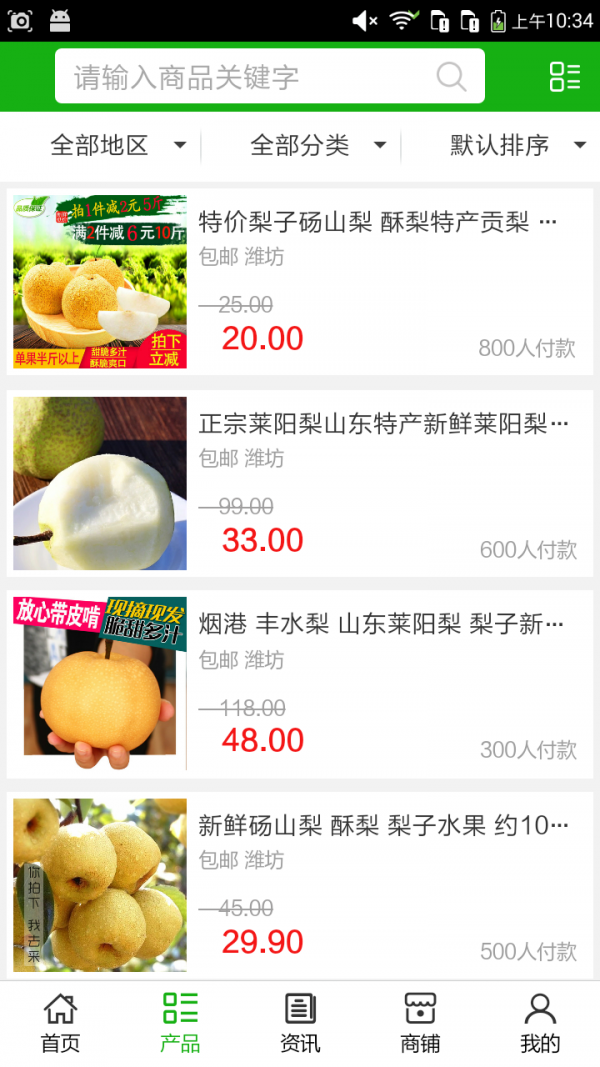The height and width of the screenshot is (1067, 600).
Task: Open the 我的 profile tab
Action: pos(540,1023)
